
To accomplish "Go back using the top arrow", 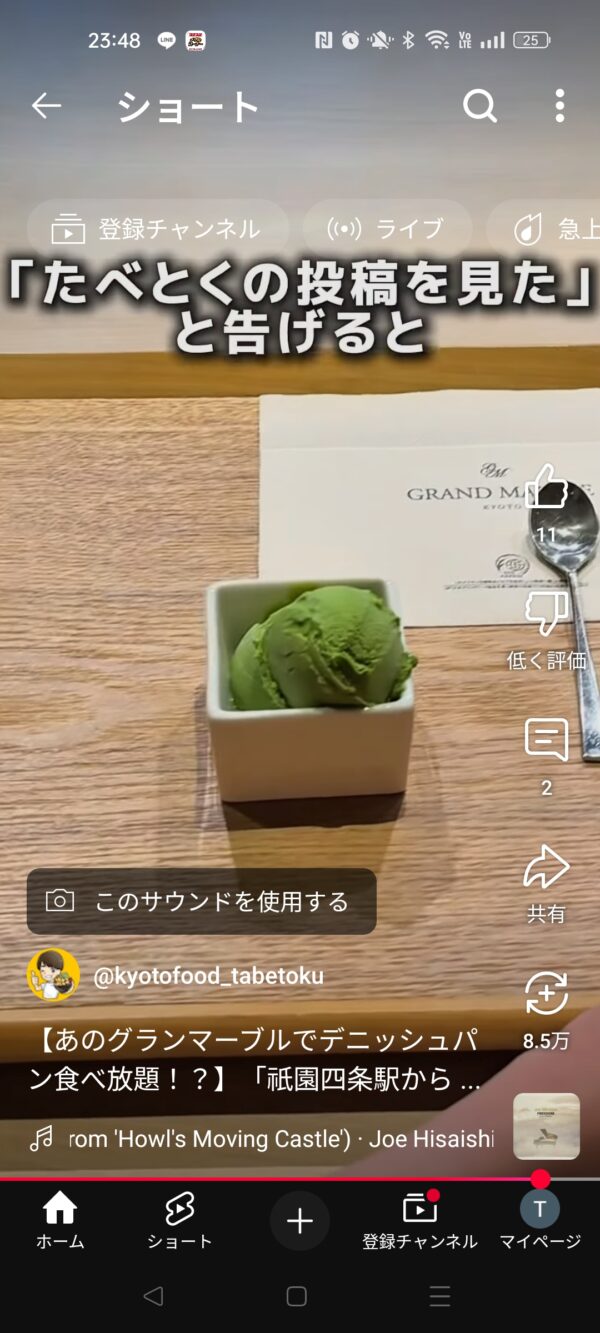I will click(46, 106).
